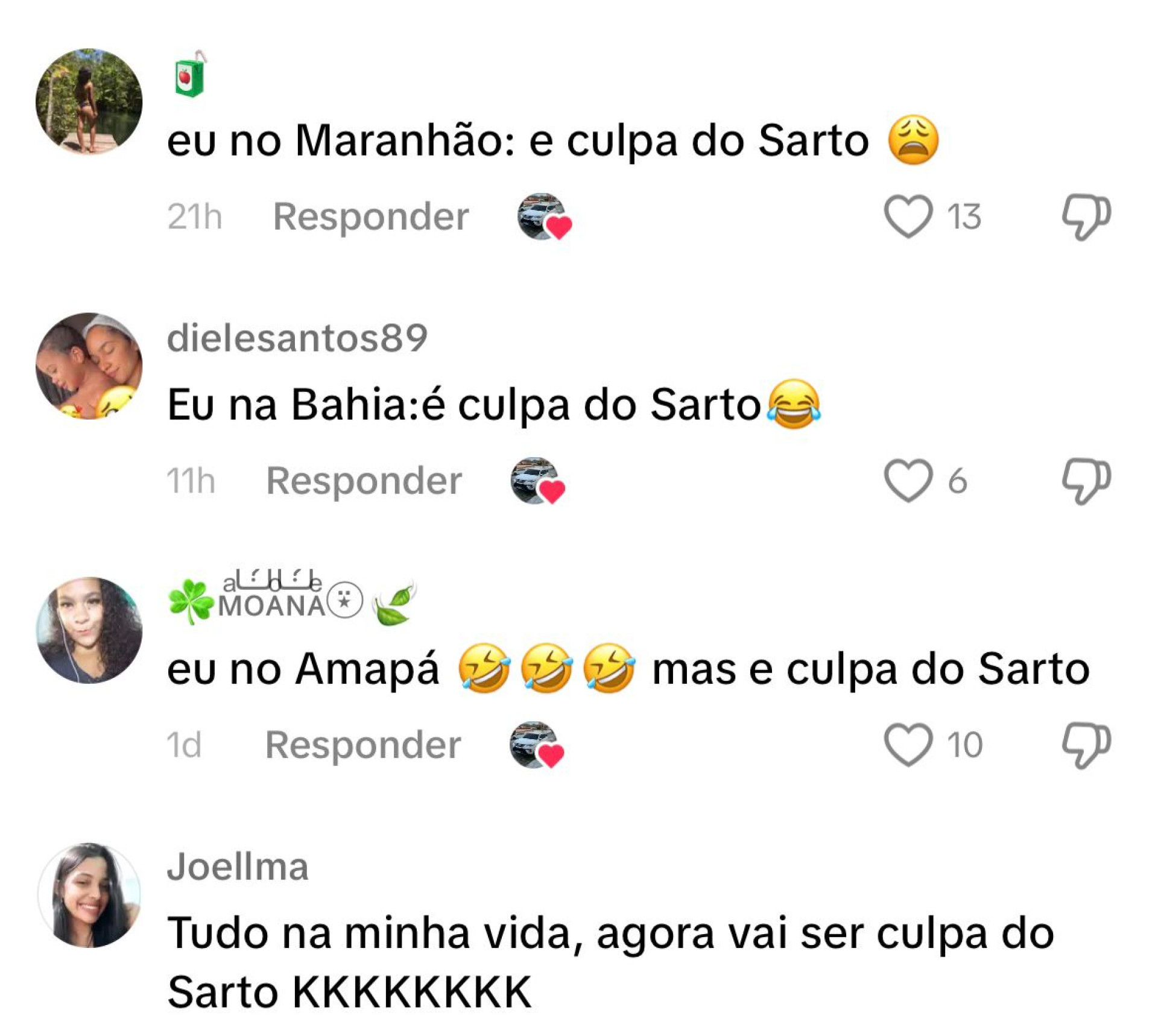The height and width of the screenshot is (1036, 1158).
Task: Dislike the Maranhão comment
Action: click(x=1086, y=216)
